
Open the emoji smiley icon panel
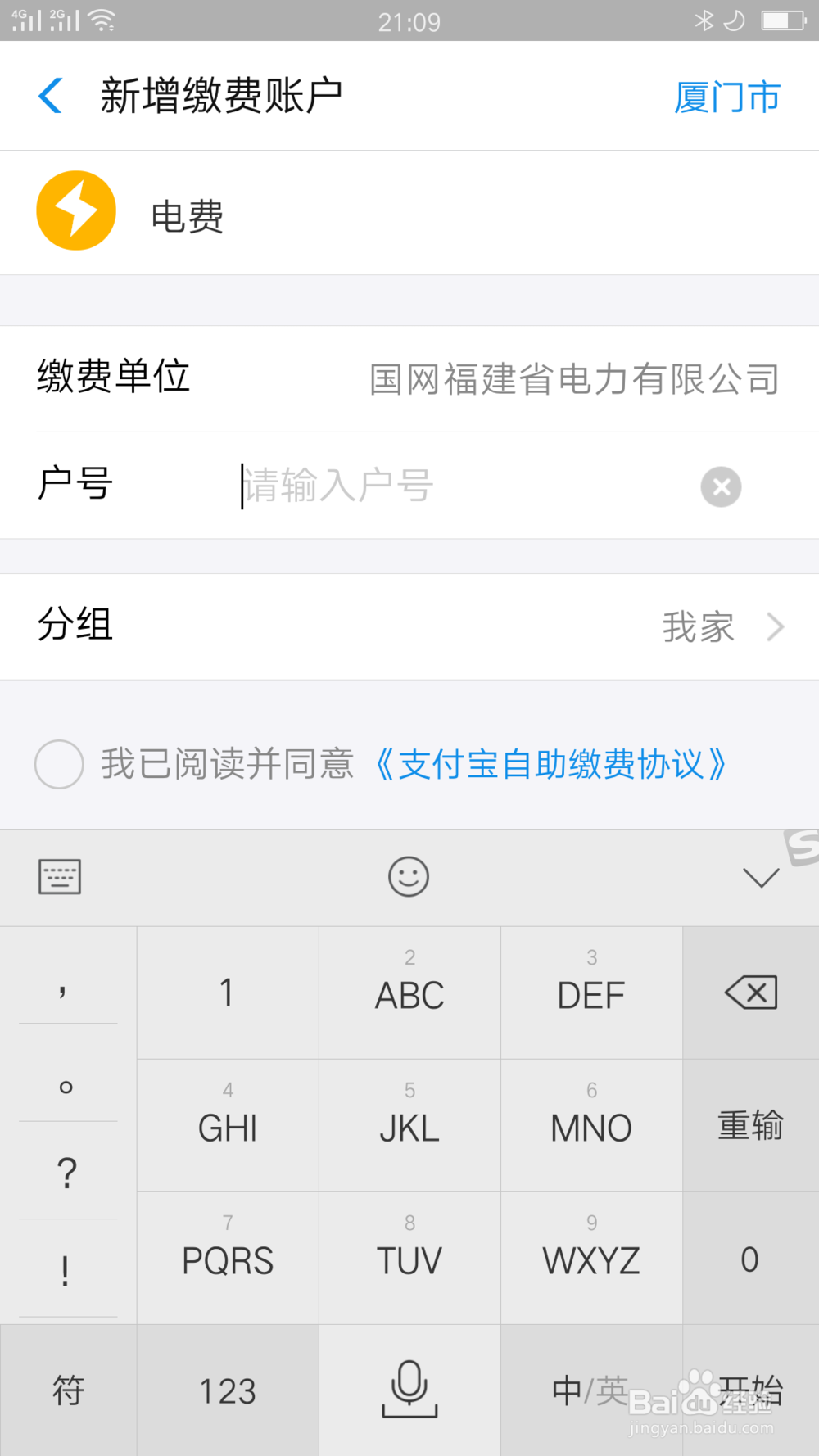coord(409,876)
